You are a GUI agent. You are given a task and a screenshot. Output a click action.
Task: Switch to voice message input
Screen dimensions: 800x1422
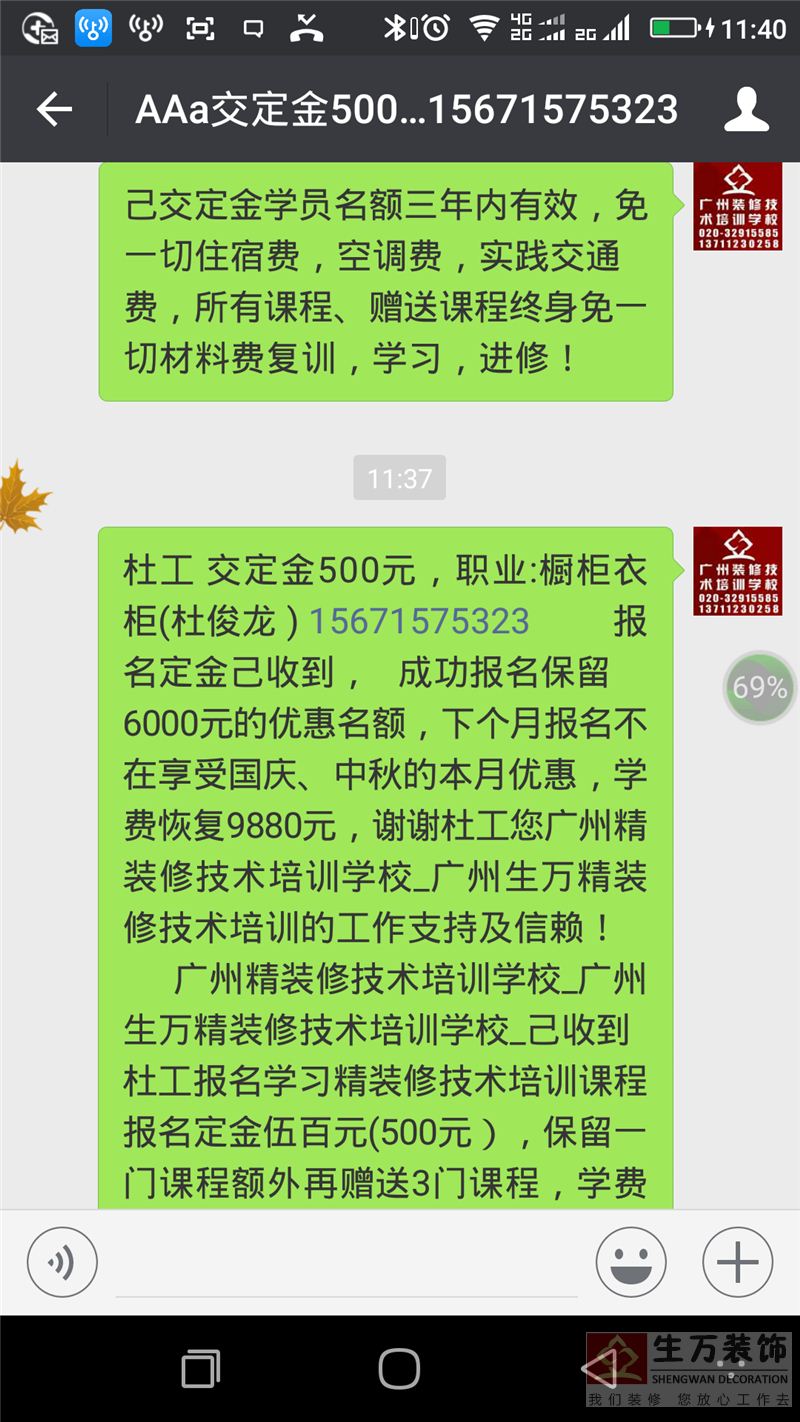tap(62, 1262)
